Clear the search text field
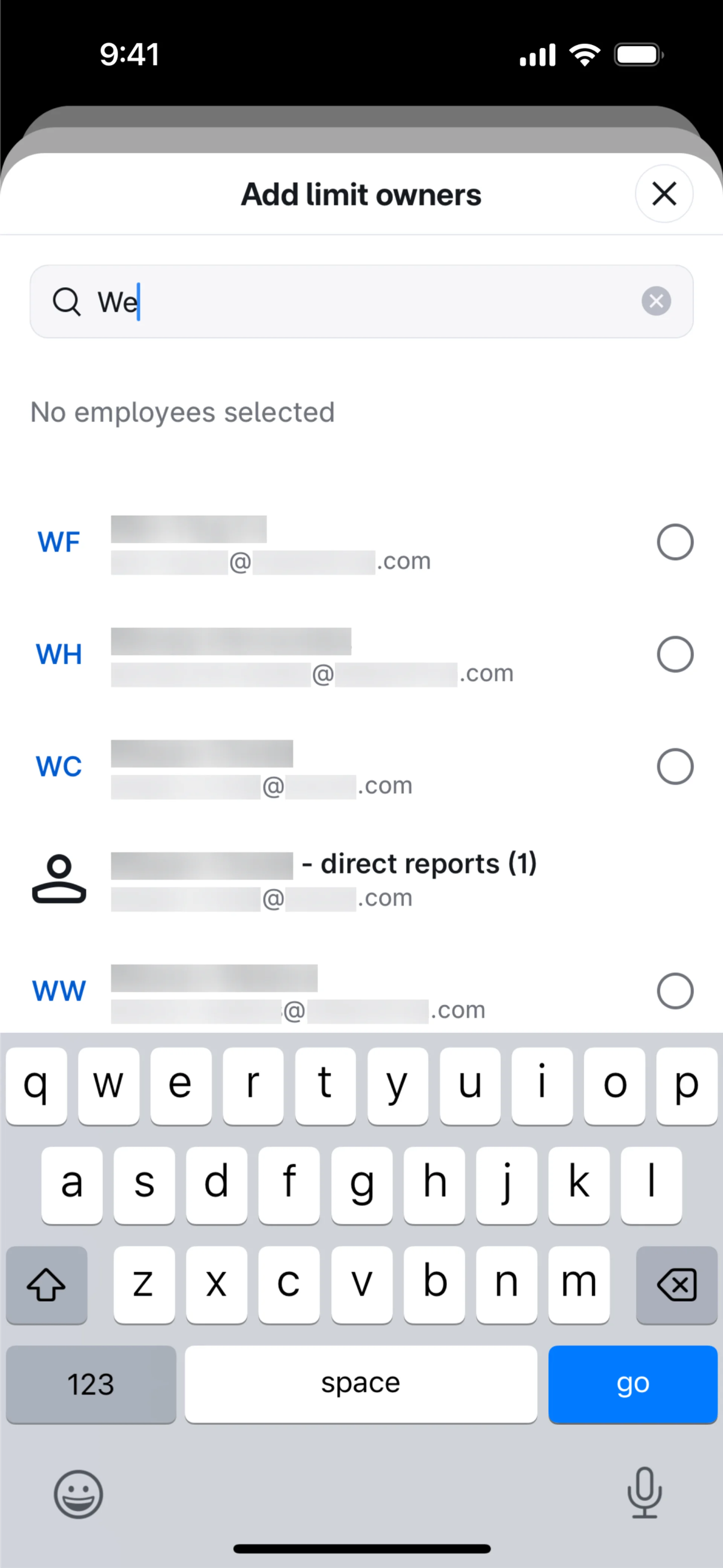The height and width of the screenshot is (1568, 723). (656, 301)
